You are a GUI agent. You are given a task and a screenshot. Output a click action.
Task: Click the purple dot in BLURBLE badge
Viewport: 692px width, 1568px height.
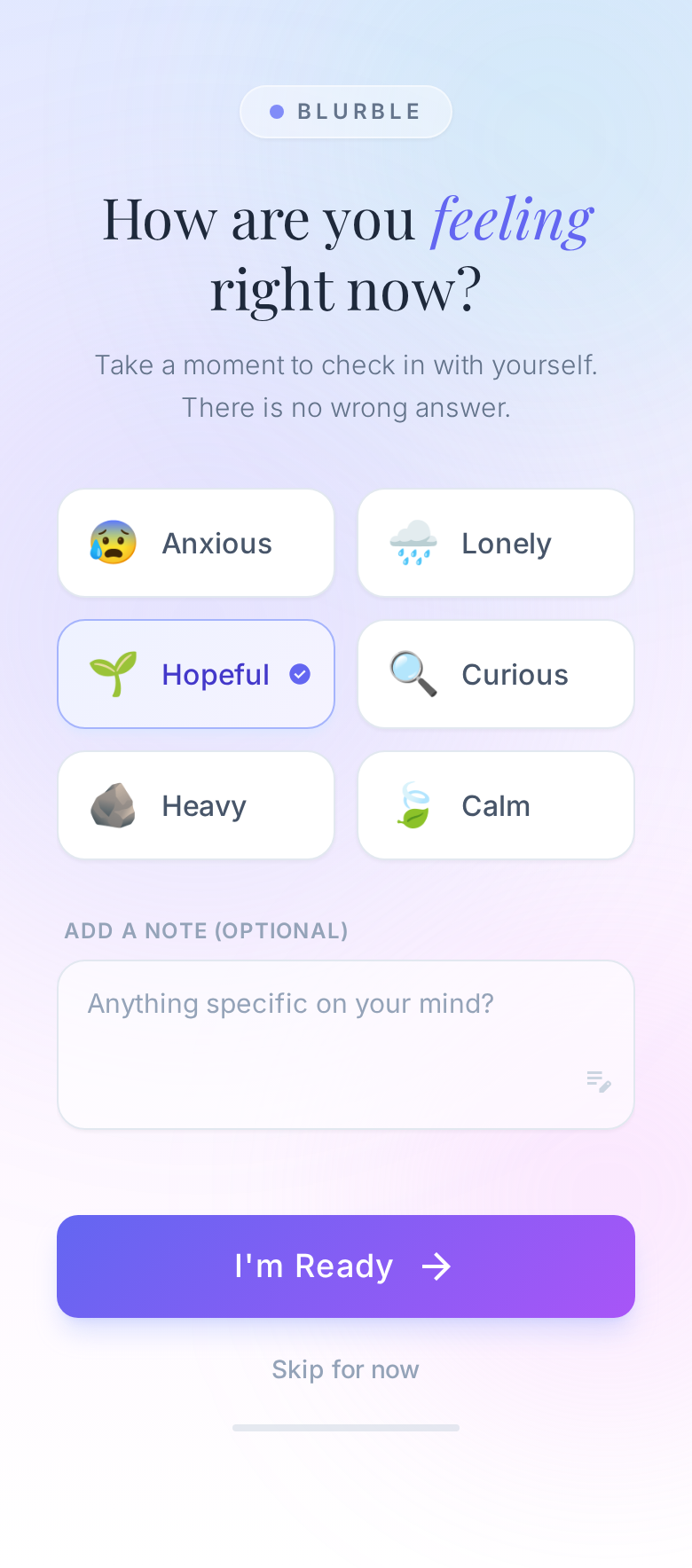tap(276, 112)
